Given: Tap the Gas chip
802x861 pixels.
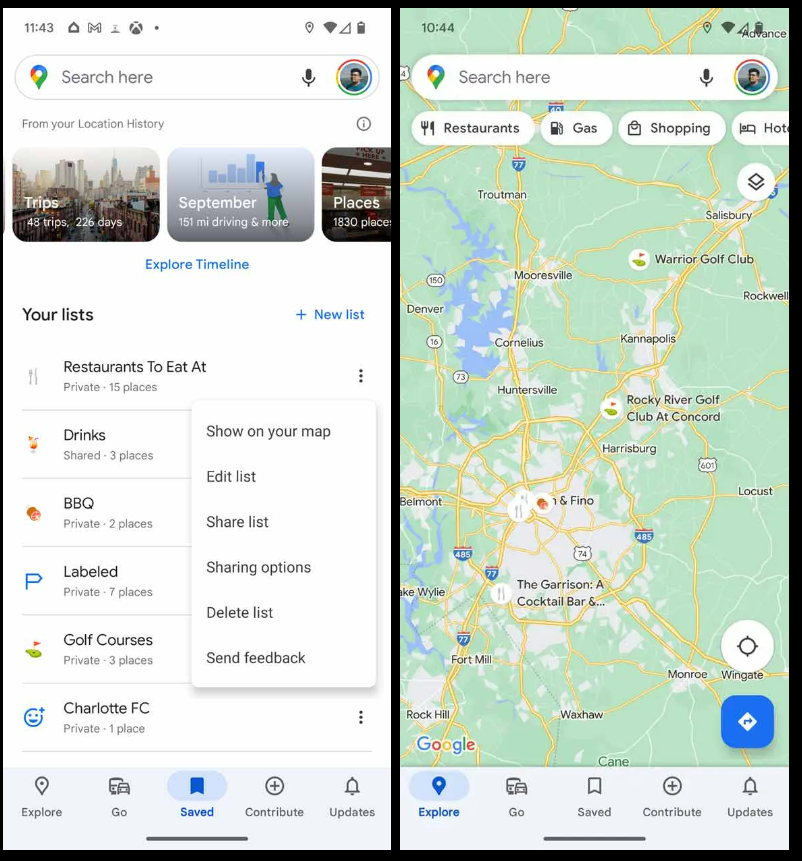Looking at the screenshot, I should tap(575, 128).
